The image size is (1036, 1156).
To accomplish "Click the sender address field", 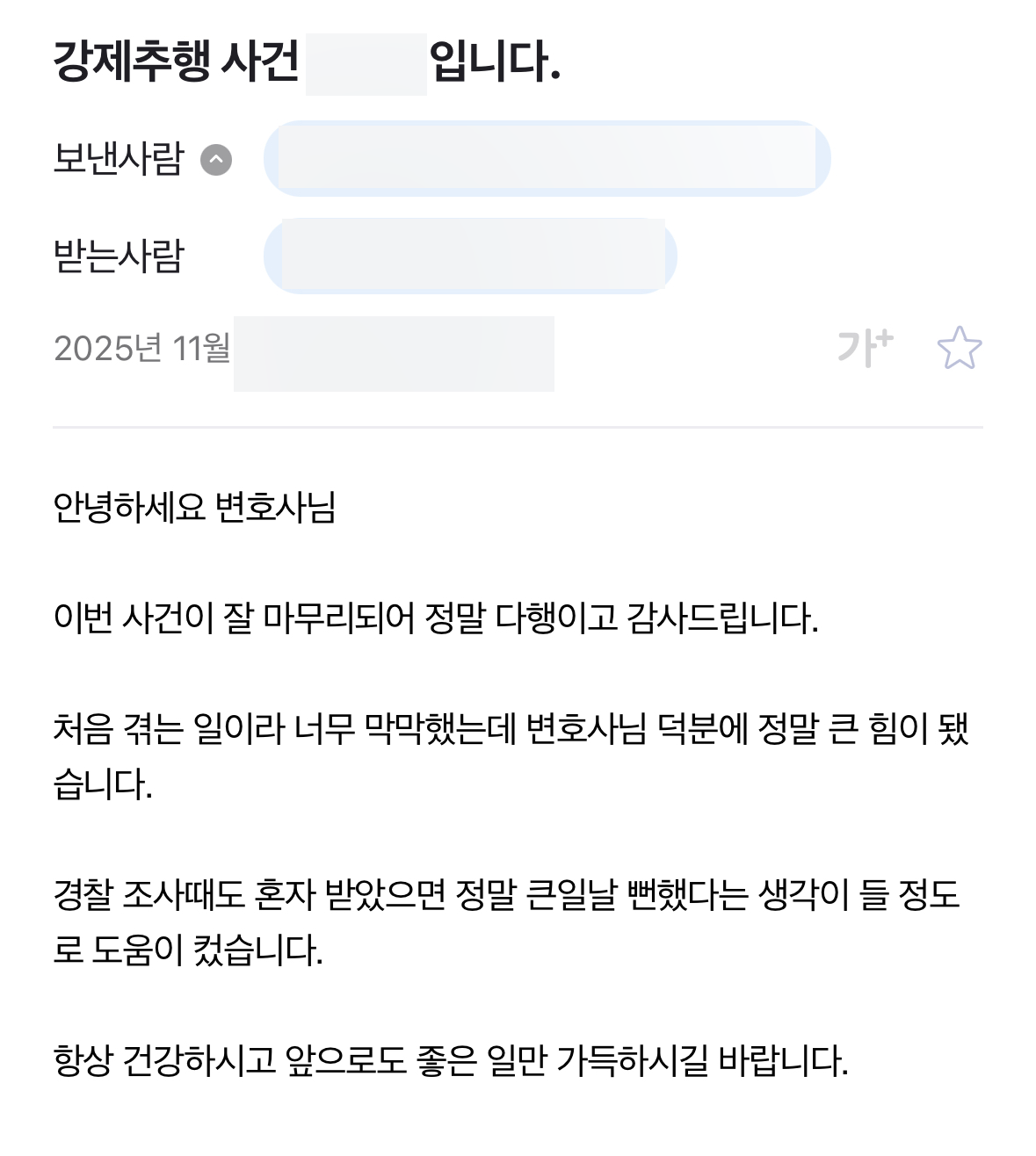I will click(x=547, y=160).
